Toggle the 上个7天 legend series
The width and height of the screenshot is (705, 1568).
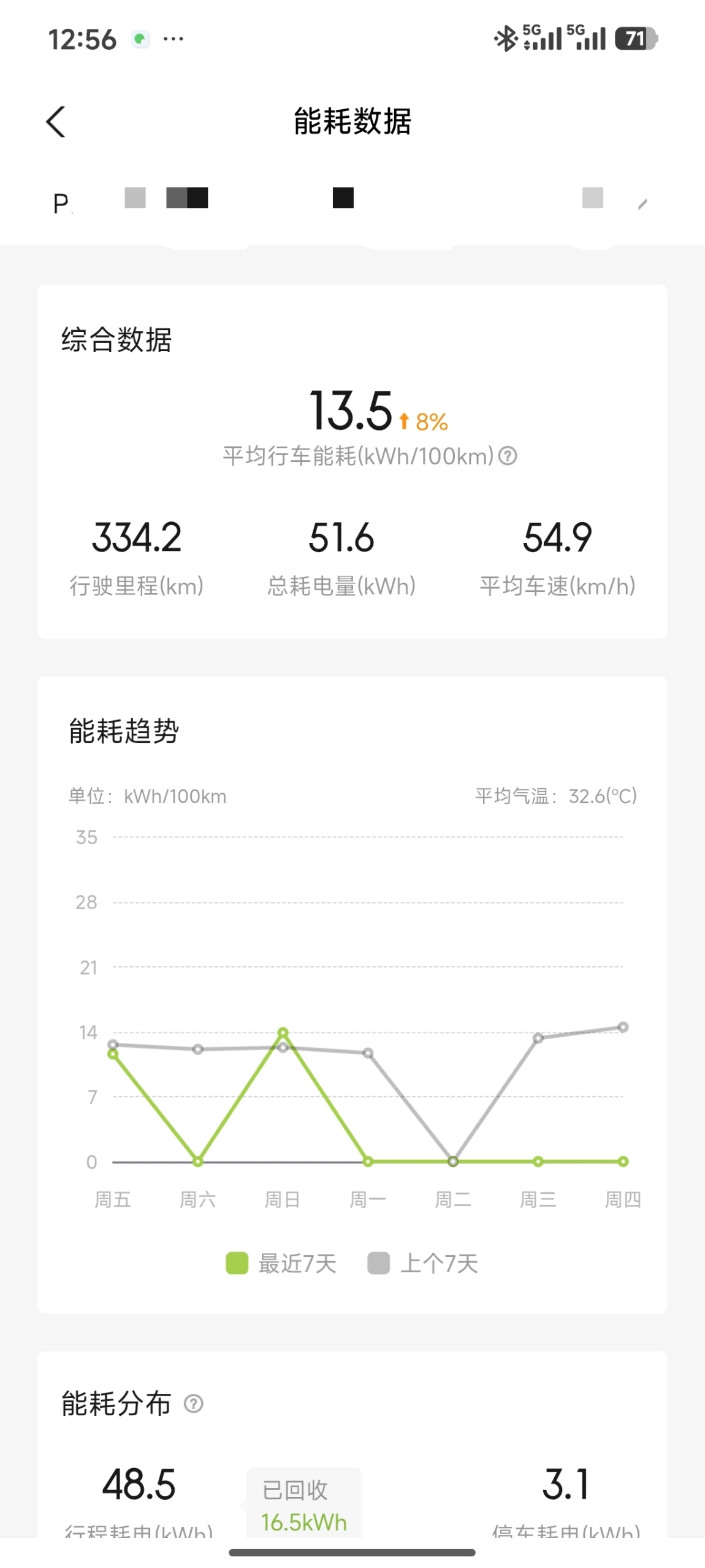coord(422,1263)
